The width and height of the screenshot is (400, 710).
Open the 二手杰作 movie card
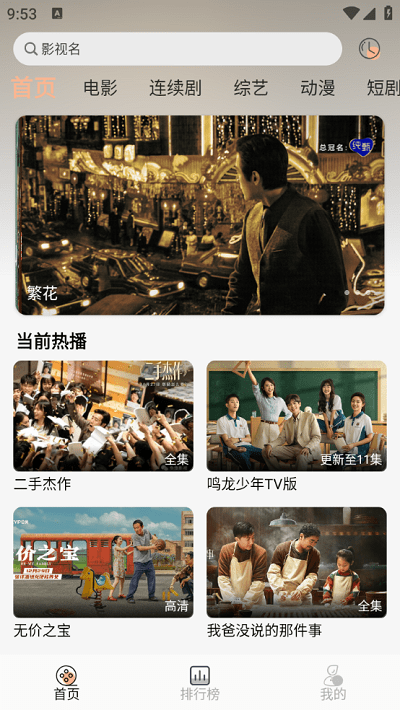[x=103, y=427]
